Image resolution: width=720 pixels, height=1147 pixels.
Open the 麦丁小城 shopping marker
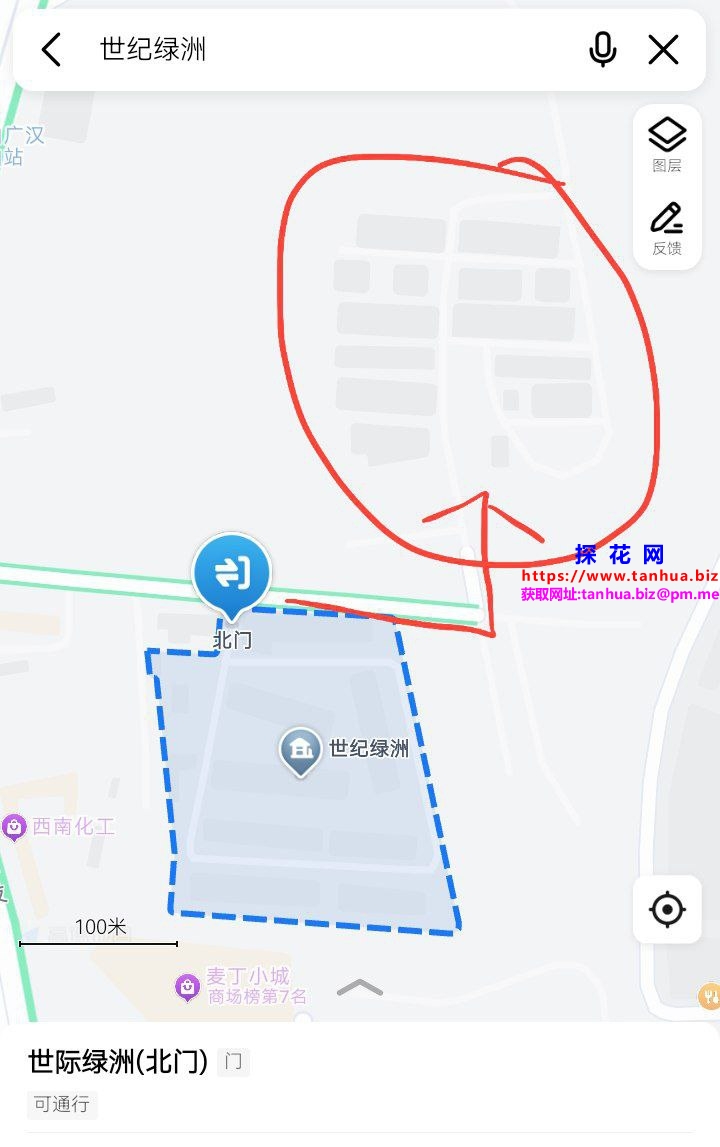187,987
